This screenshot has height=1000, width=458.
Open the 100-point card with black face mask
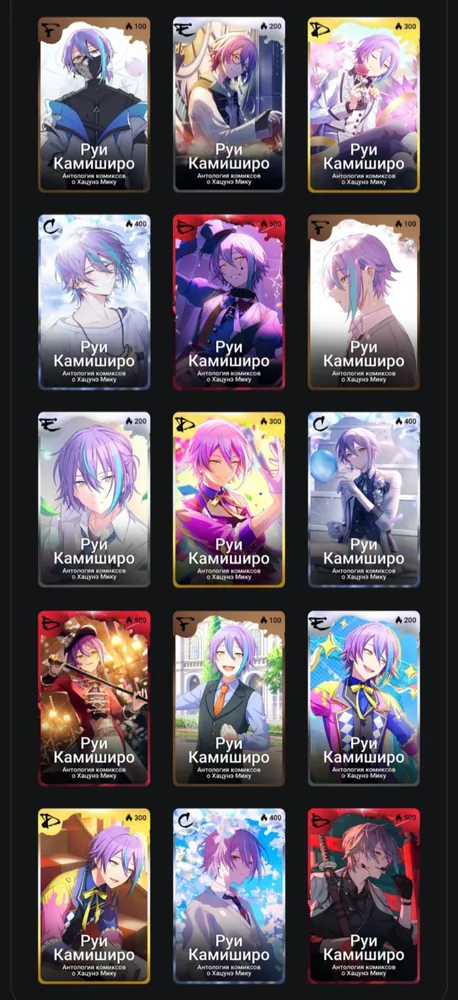point(94,105)
